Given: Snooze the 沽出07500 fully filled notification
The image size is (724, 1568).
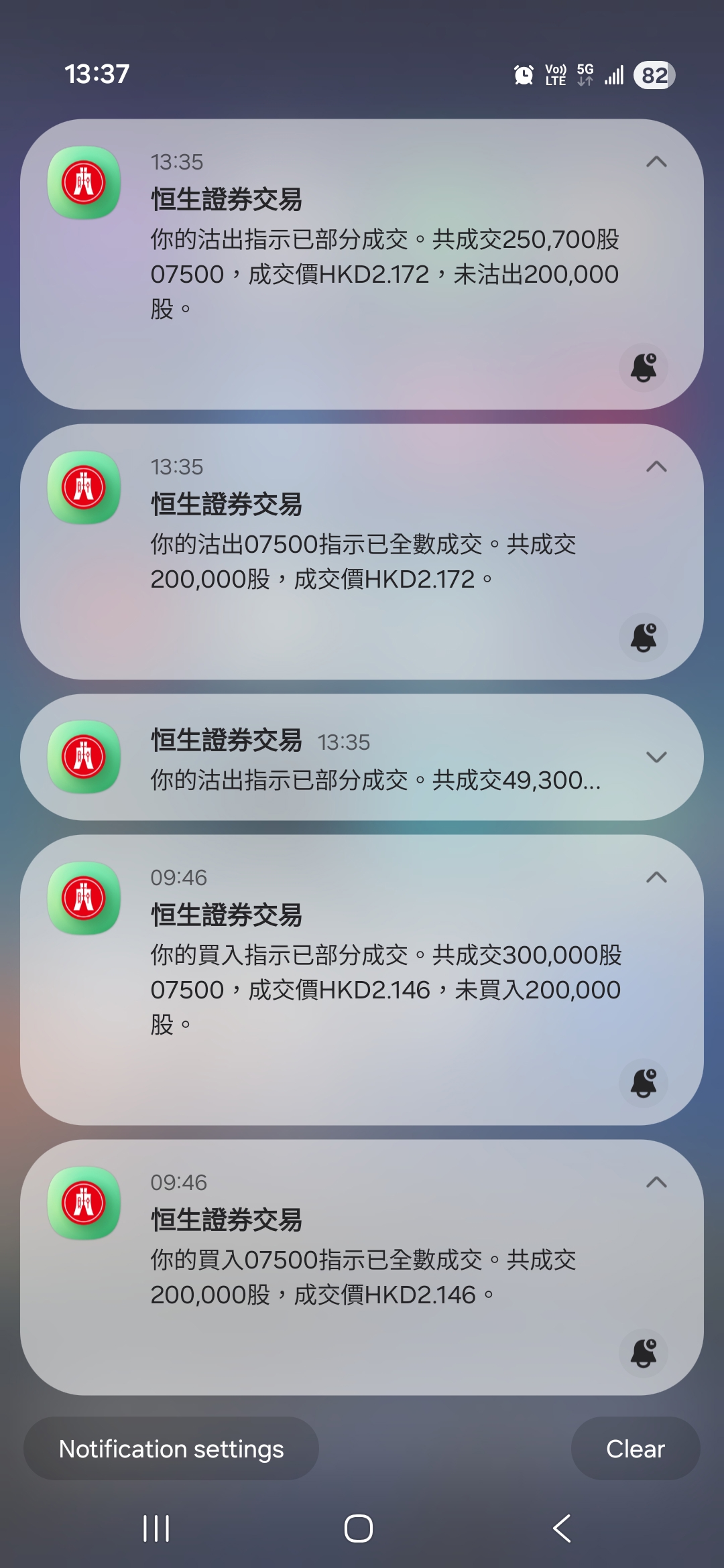Looking at the screenshot, I should [x=644, y=637].
